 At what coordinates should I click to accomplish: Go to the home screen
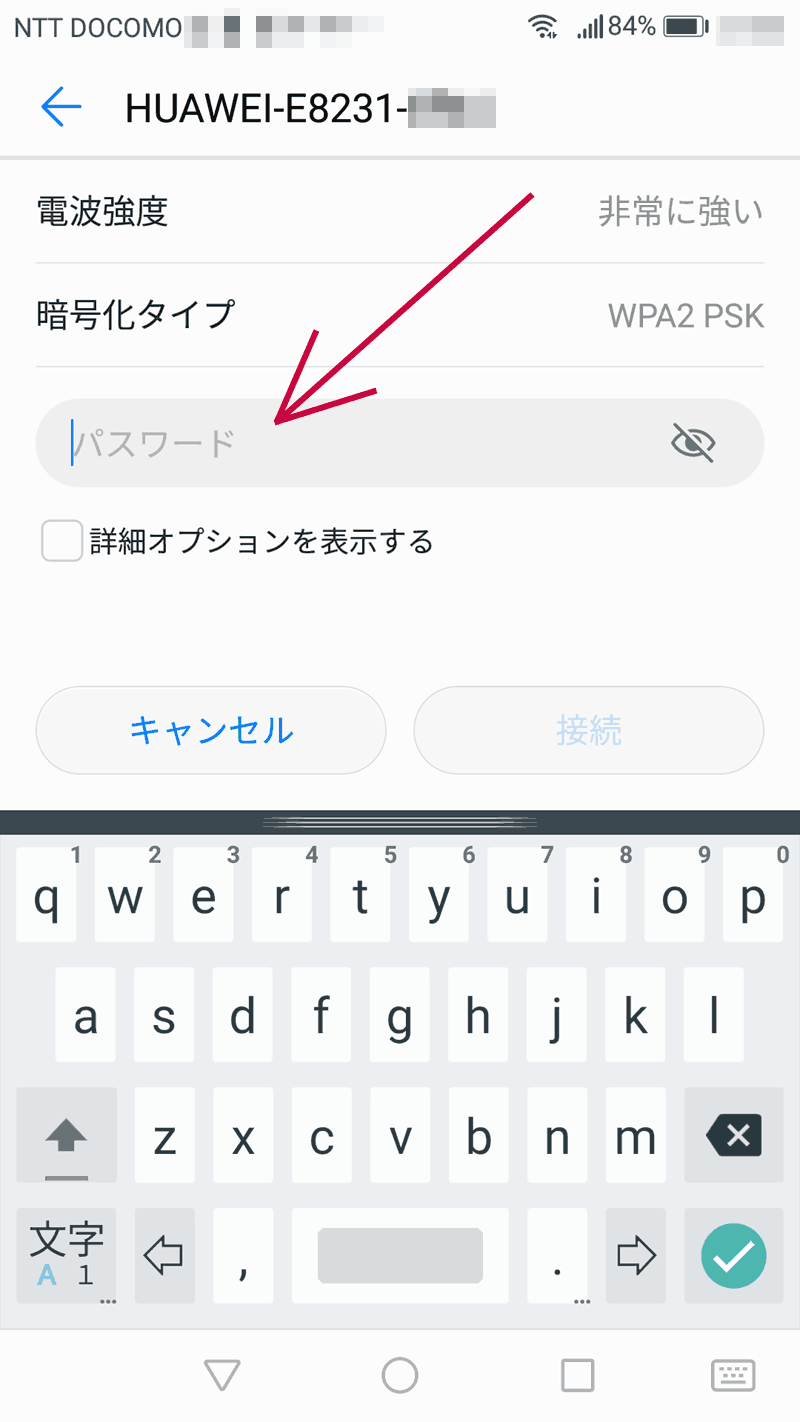400,1376
